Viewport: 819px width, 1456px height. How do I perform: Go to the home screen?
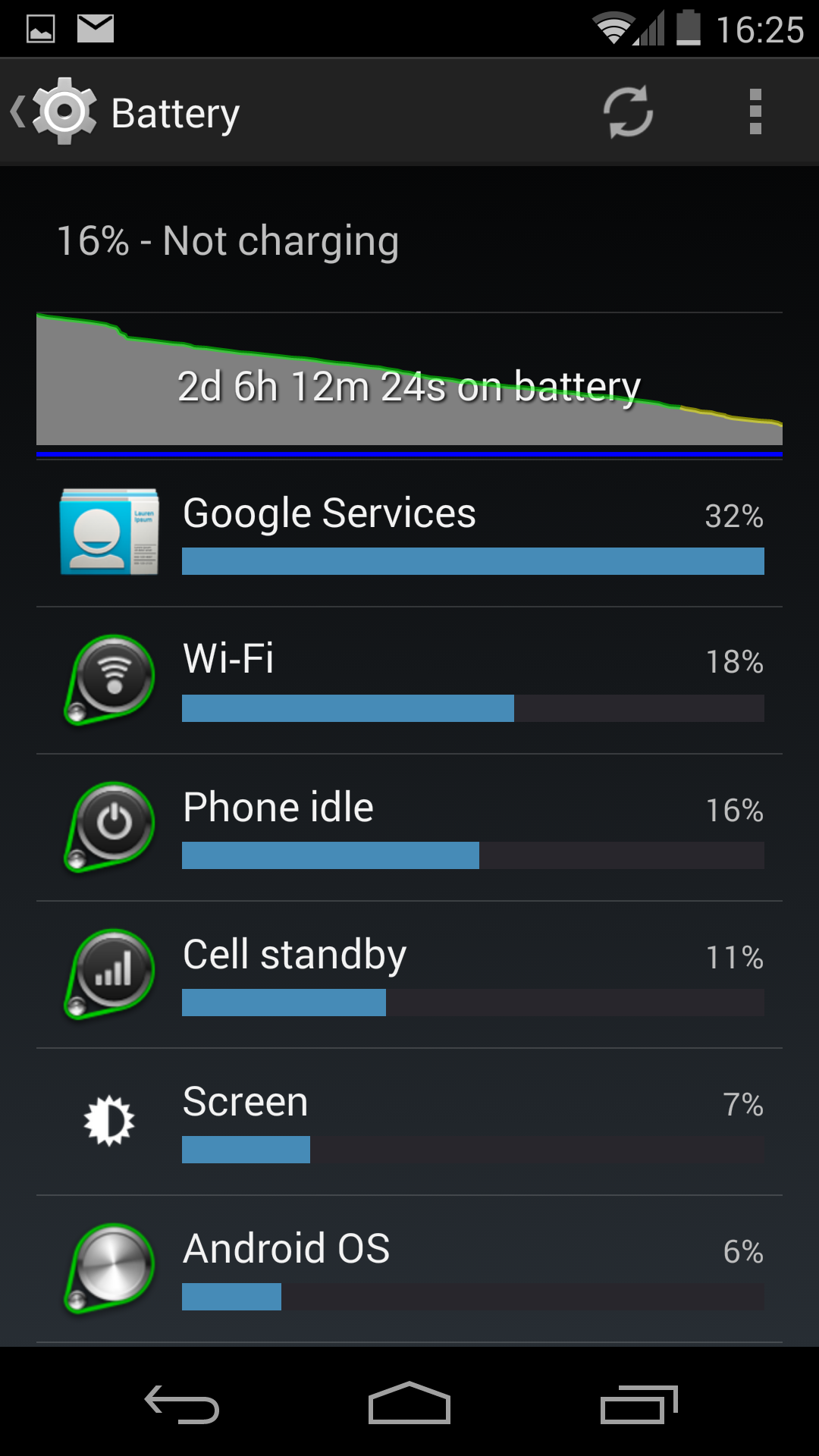click(409, 1403)
